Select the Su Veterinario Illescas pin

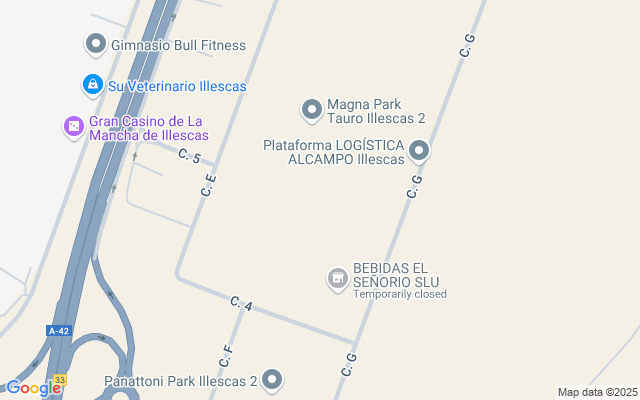[92, 86]
